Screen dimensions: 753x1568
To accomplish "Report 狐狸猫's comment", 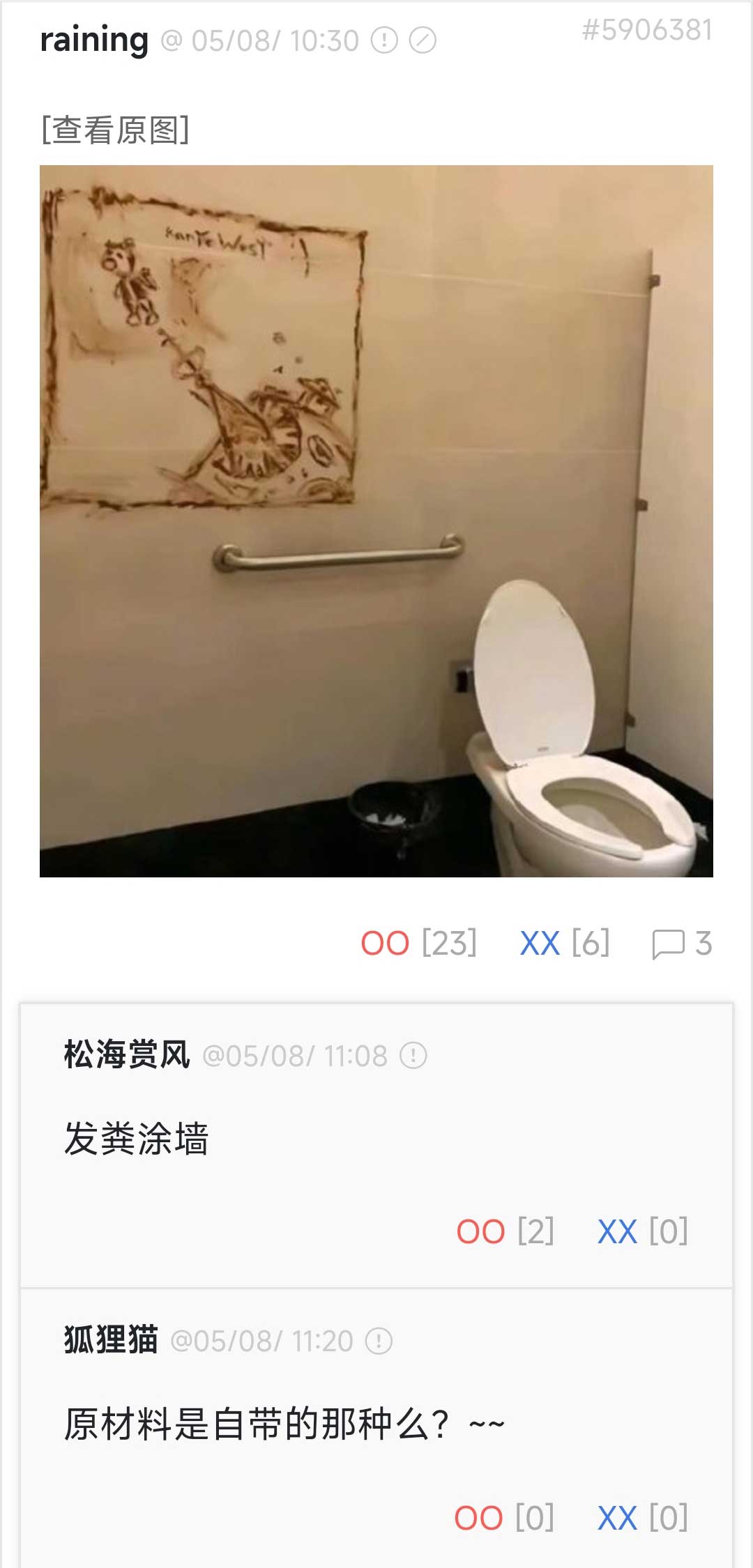I will pyautogui.click(x=379, y=1341).
